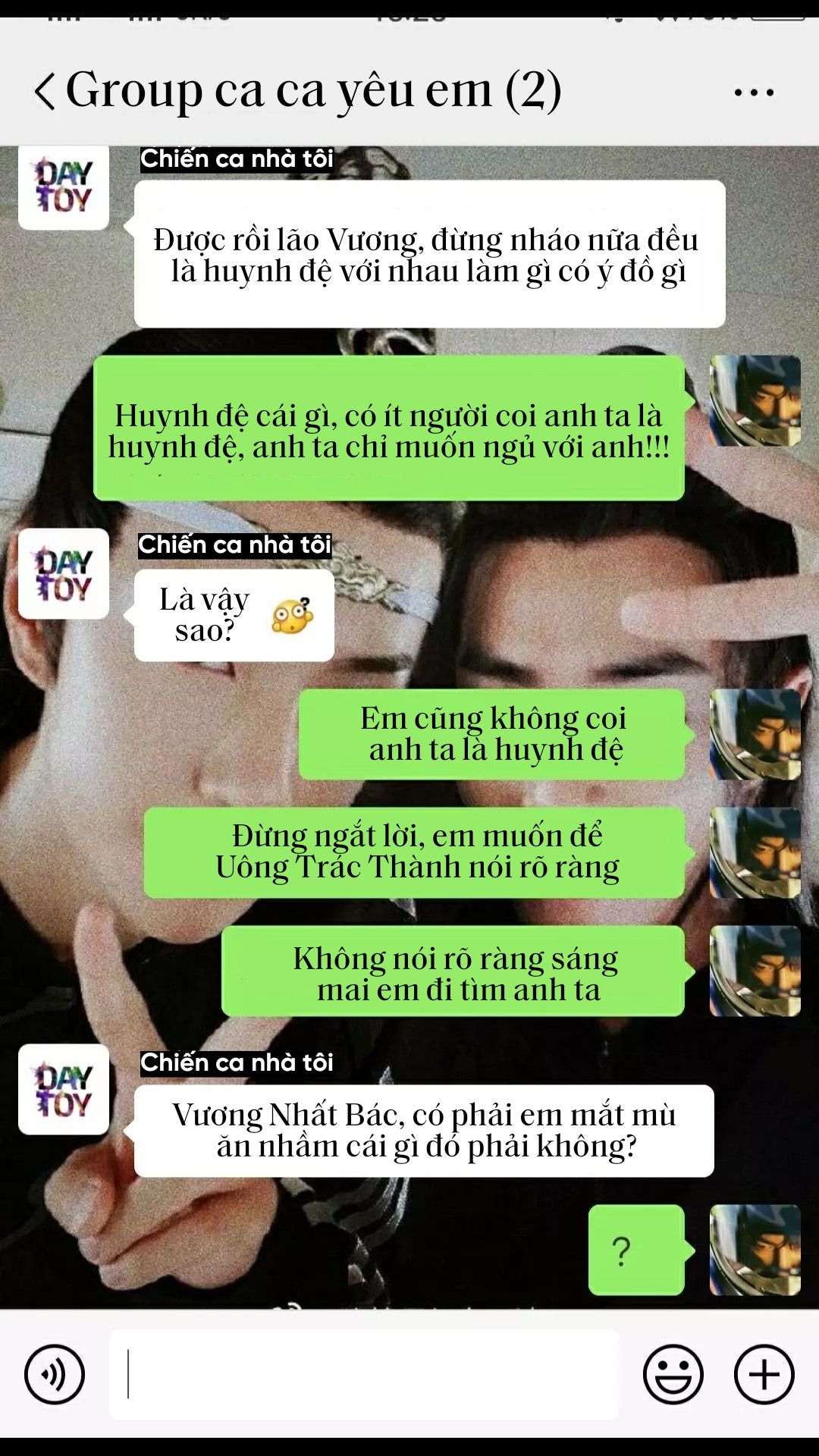Open the plus attachment menu
The height and width of the screenshot is (1456, 819).
click(x=764, y=1374)
